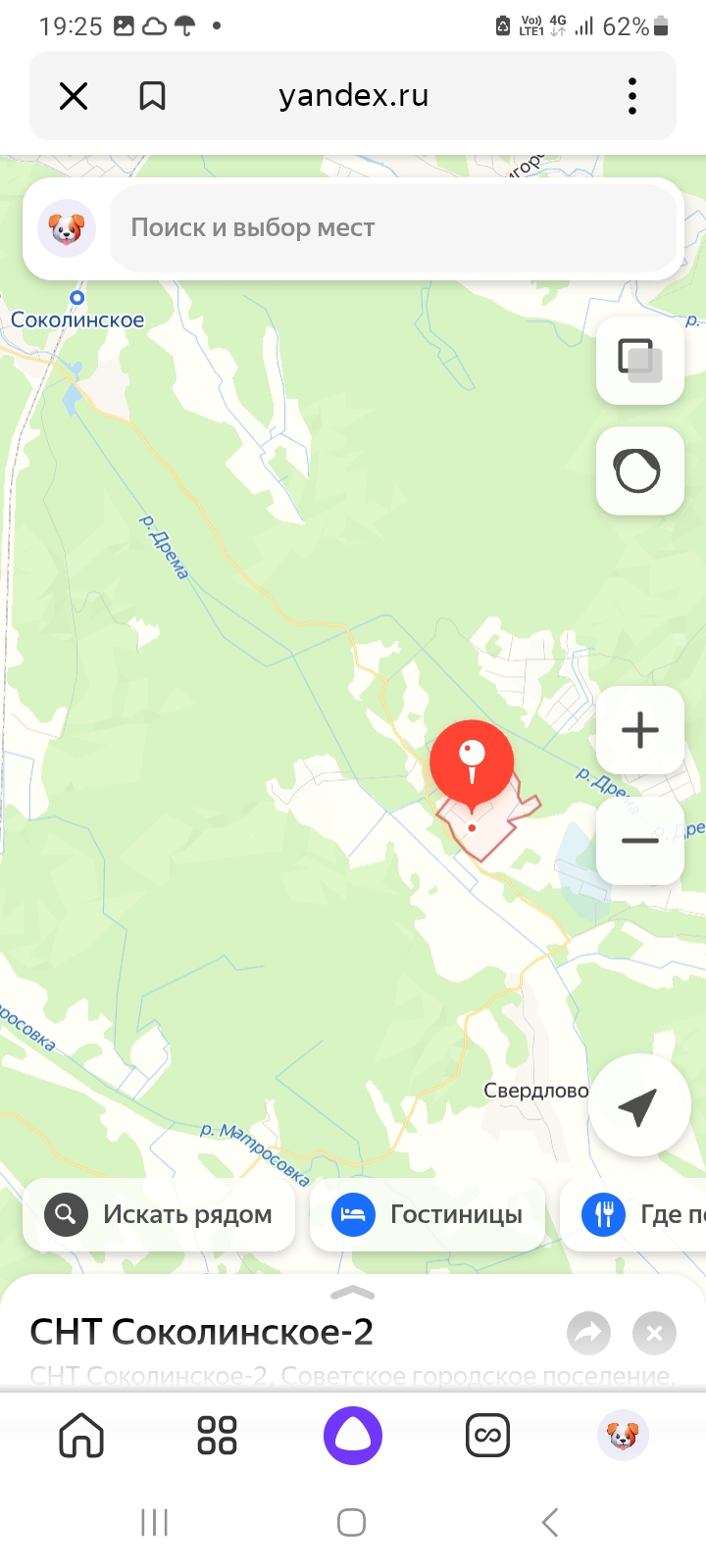The width and height of the screenshot is (706, 1568).
Task: Open the services grid tab
Action: coord(217,1436)
